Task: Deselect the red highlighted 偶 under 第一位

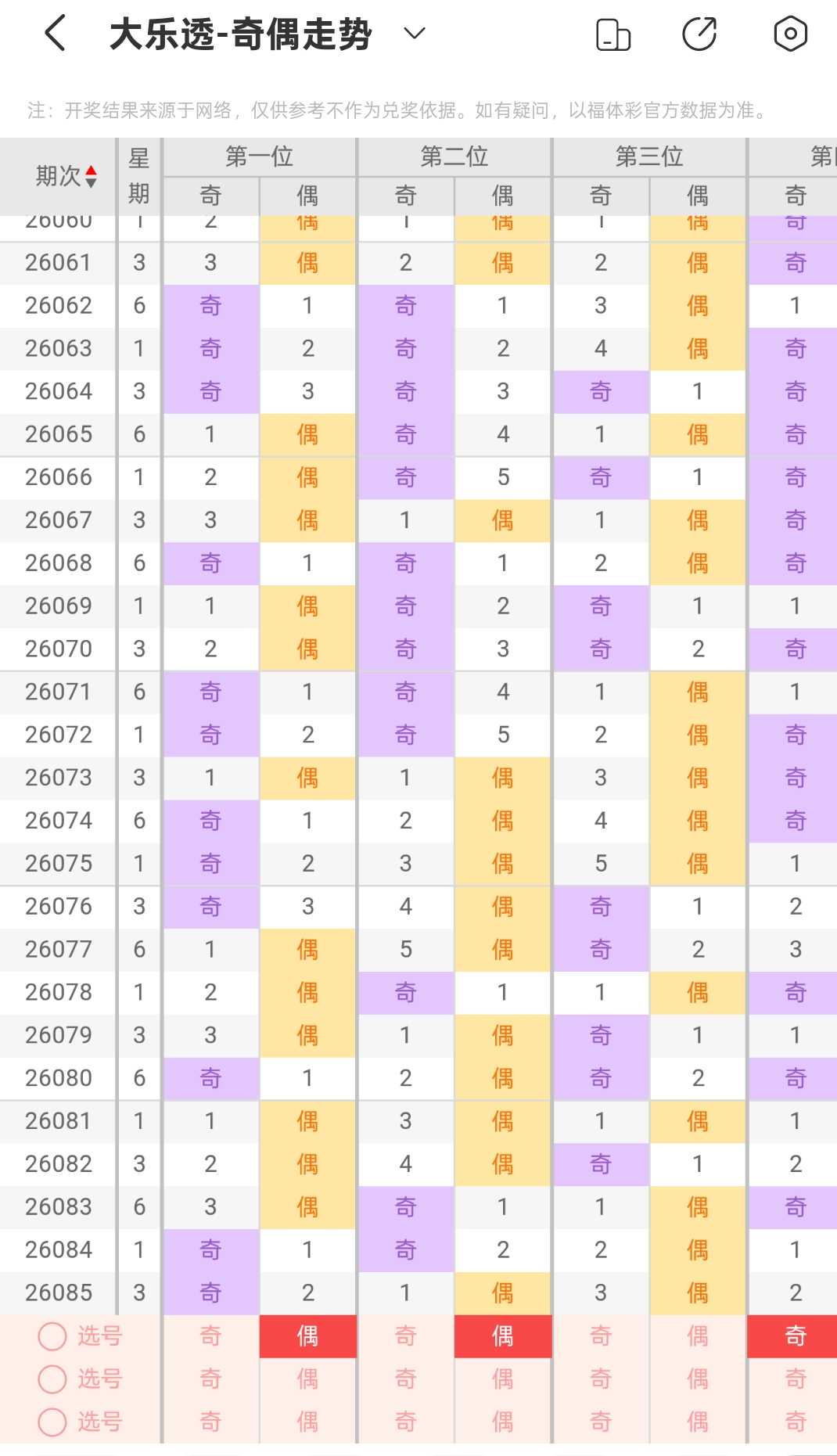Action: click(308, 1336)
